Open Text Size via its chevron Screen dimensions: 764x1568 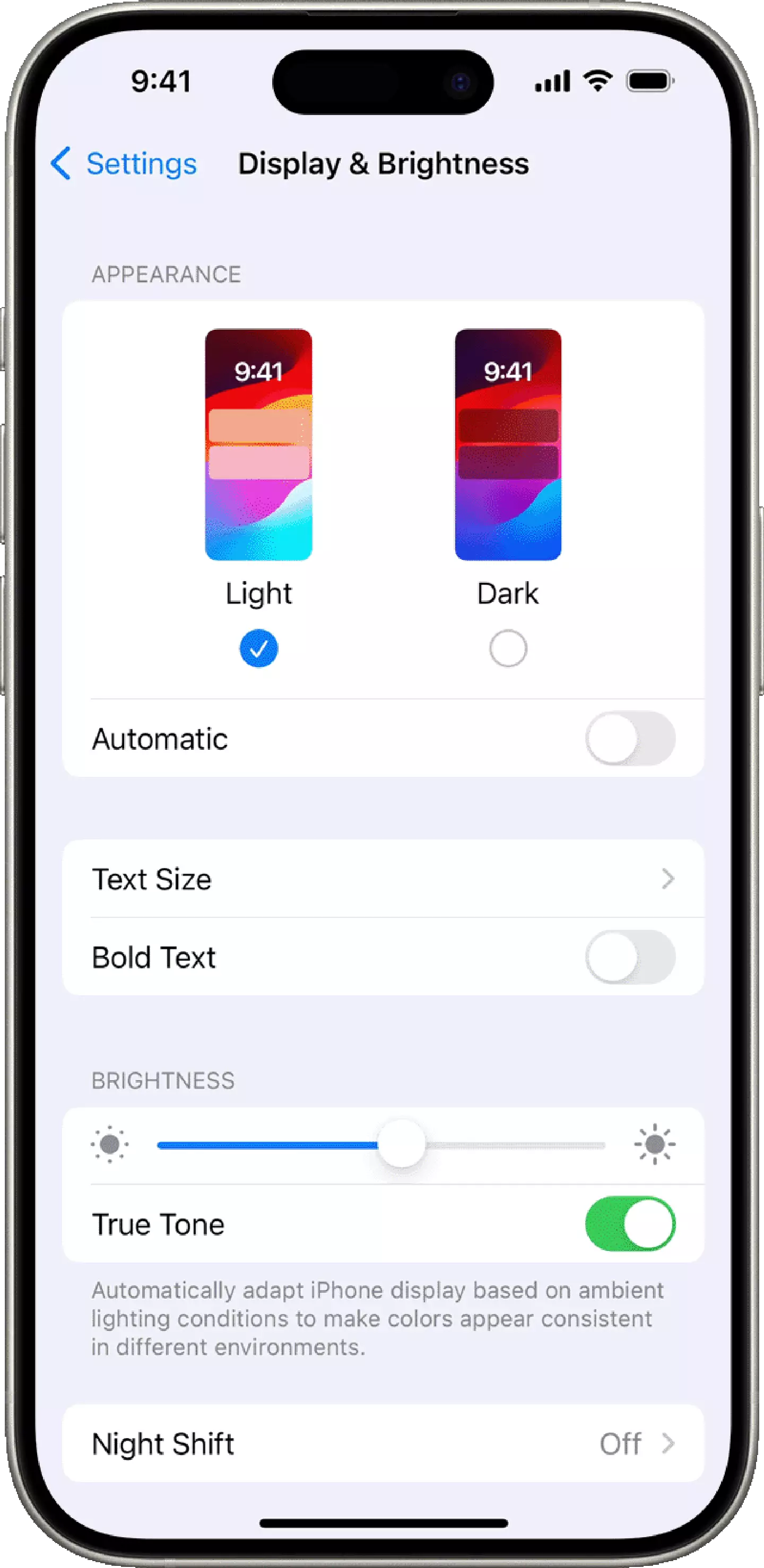tap(670, 878)
